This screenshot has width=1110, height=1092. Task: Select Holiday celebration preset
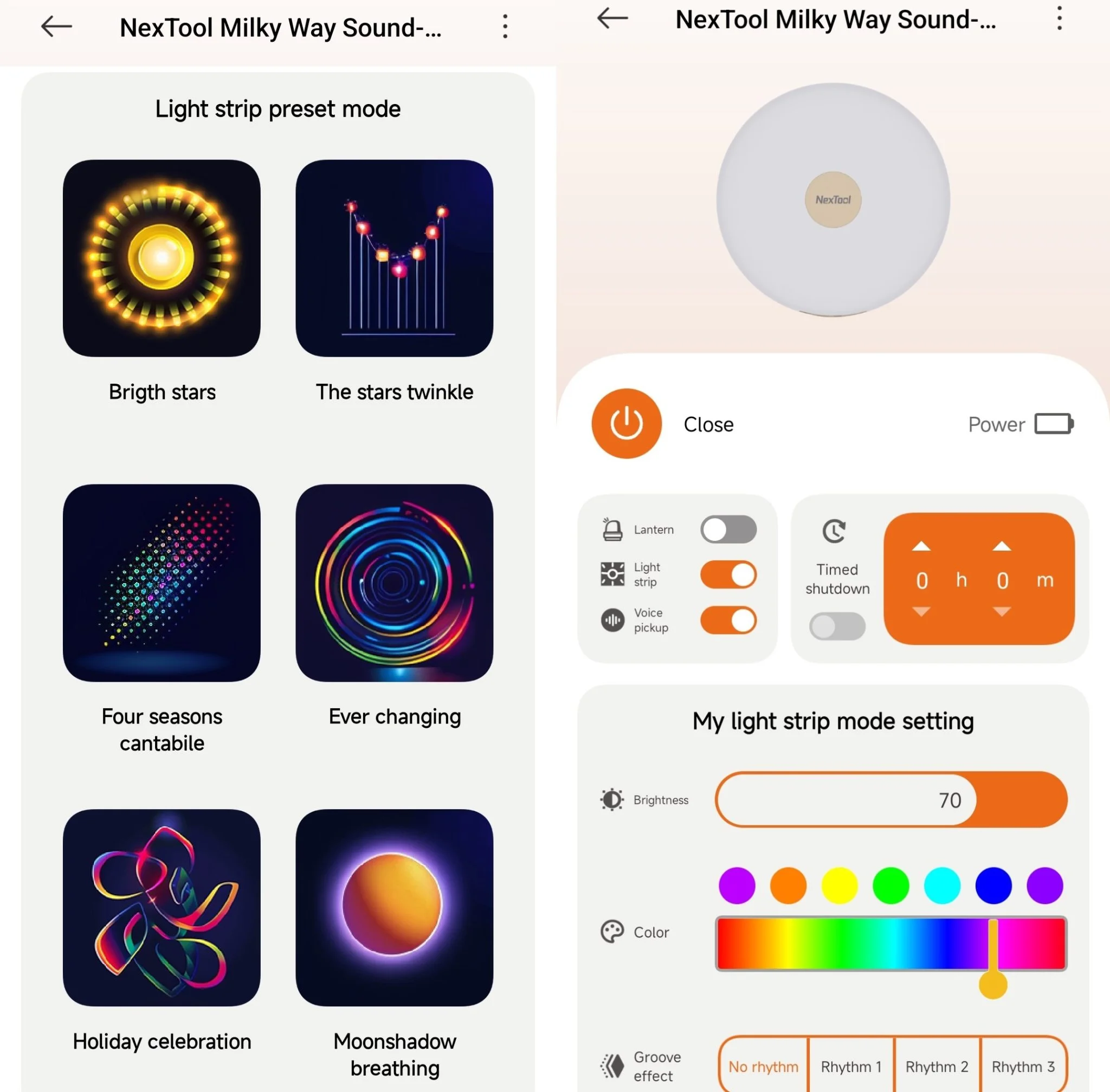[161, 907]
